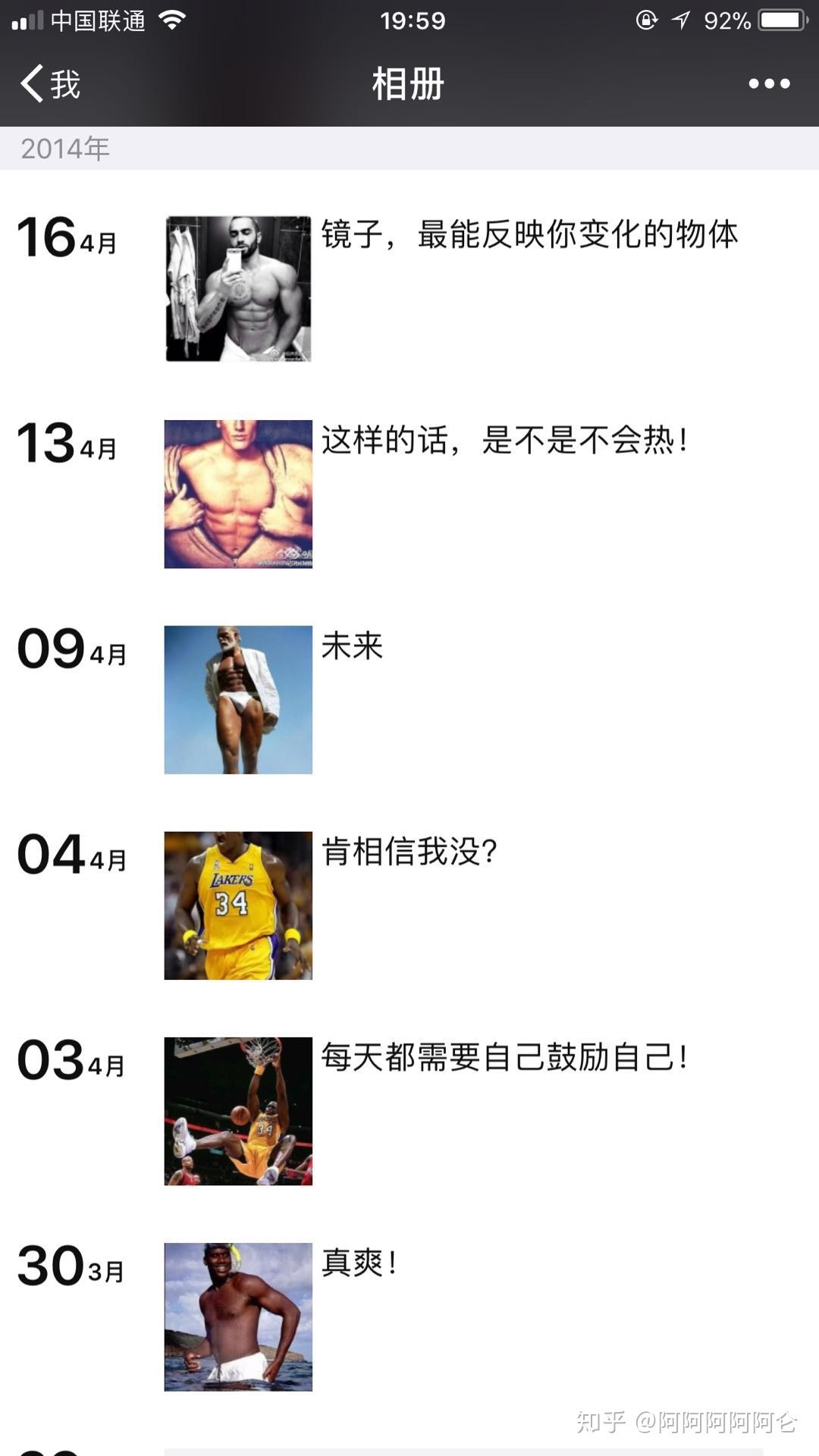This screenshot has width=819, height=1456.
Task: View the 03 April post 每天都需要自己鼓励自己
Action: click(238, 1111)
